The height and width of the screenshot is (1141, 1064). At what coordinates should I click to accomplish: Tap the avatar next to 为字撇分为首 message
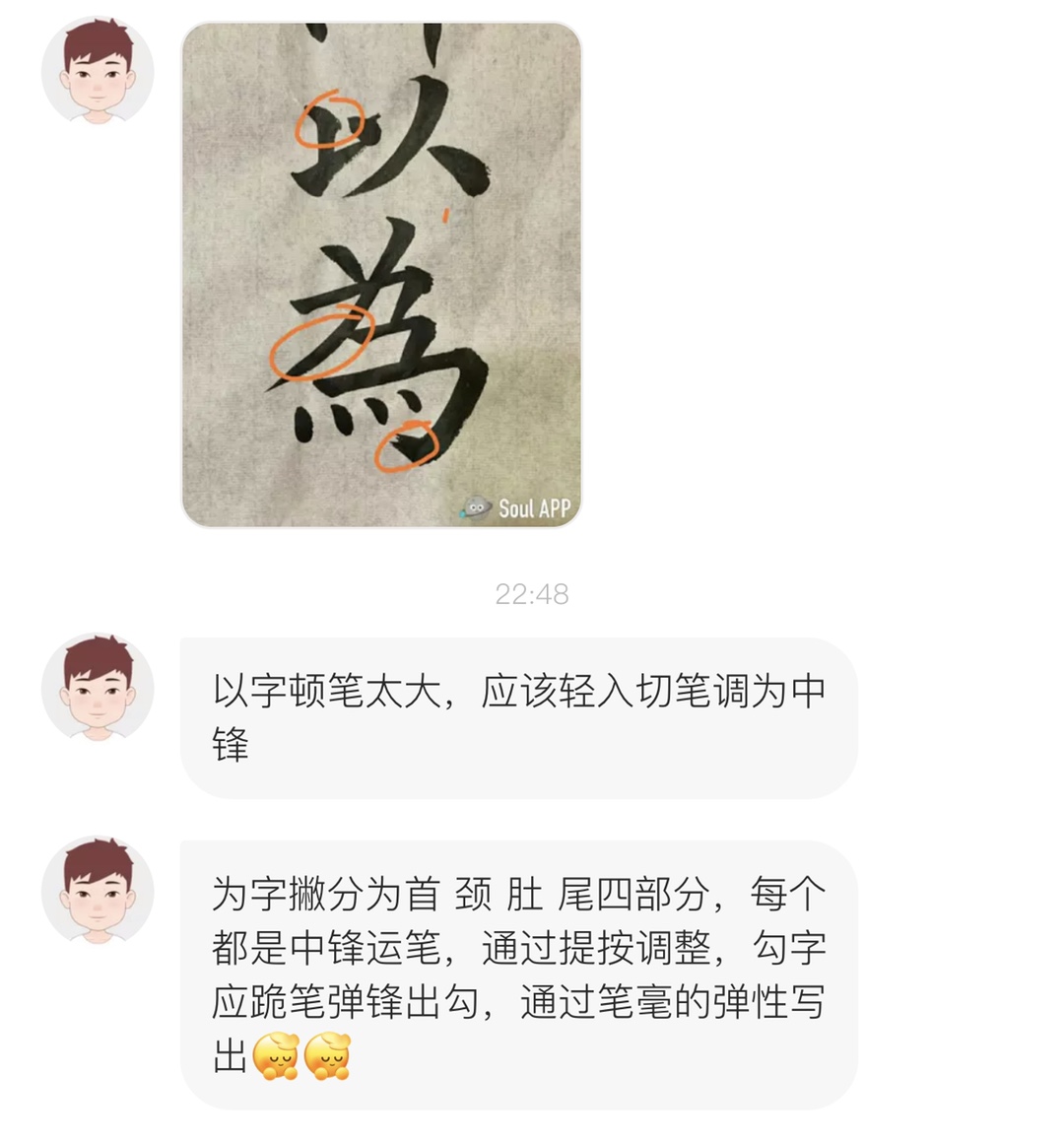(x=98, y=890)
